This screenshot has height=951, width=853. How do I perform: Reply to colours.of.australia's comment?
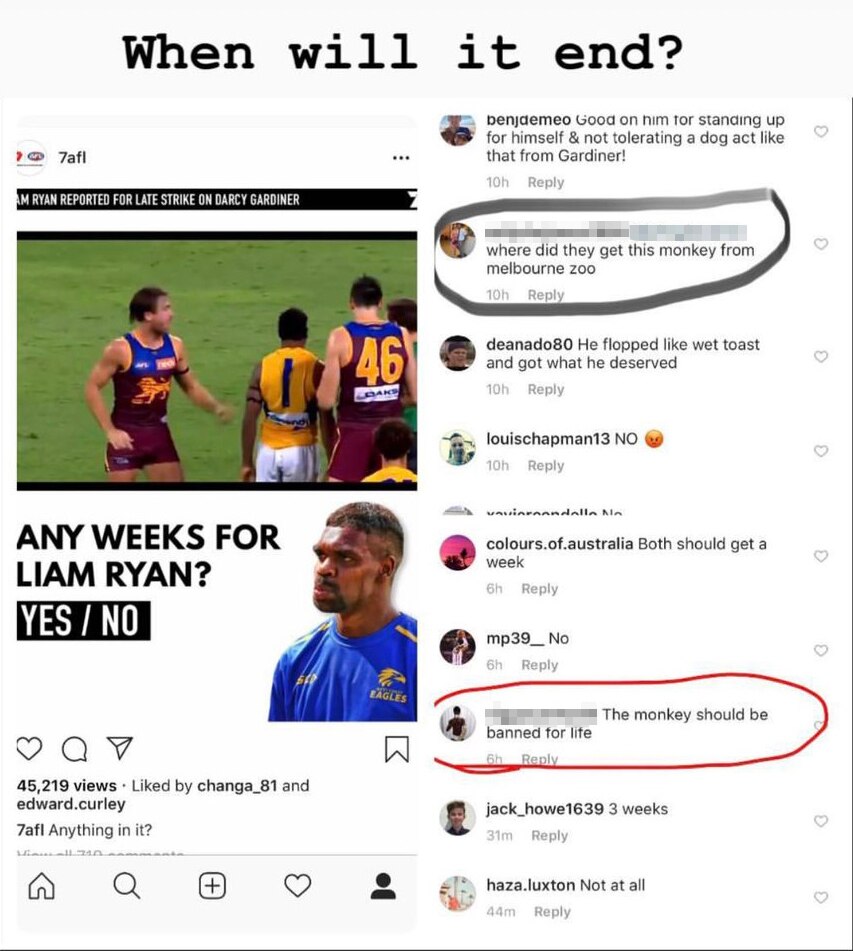click(539, 589)
